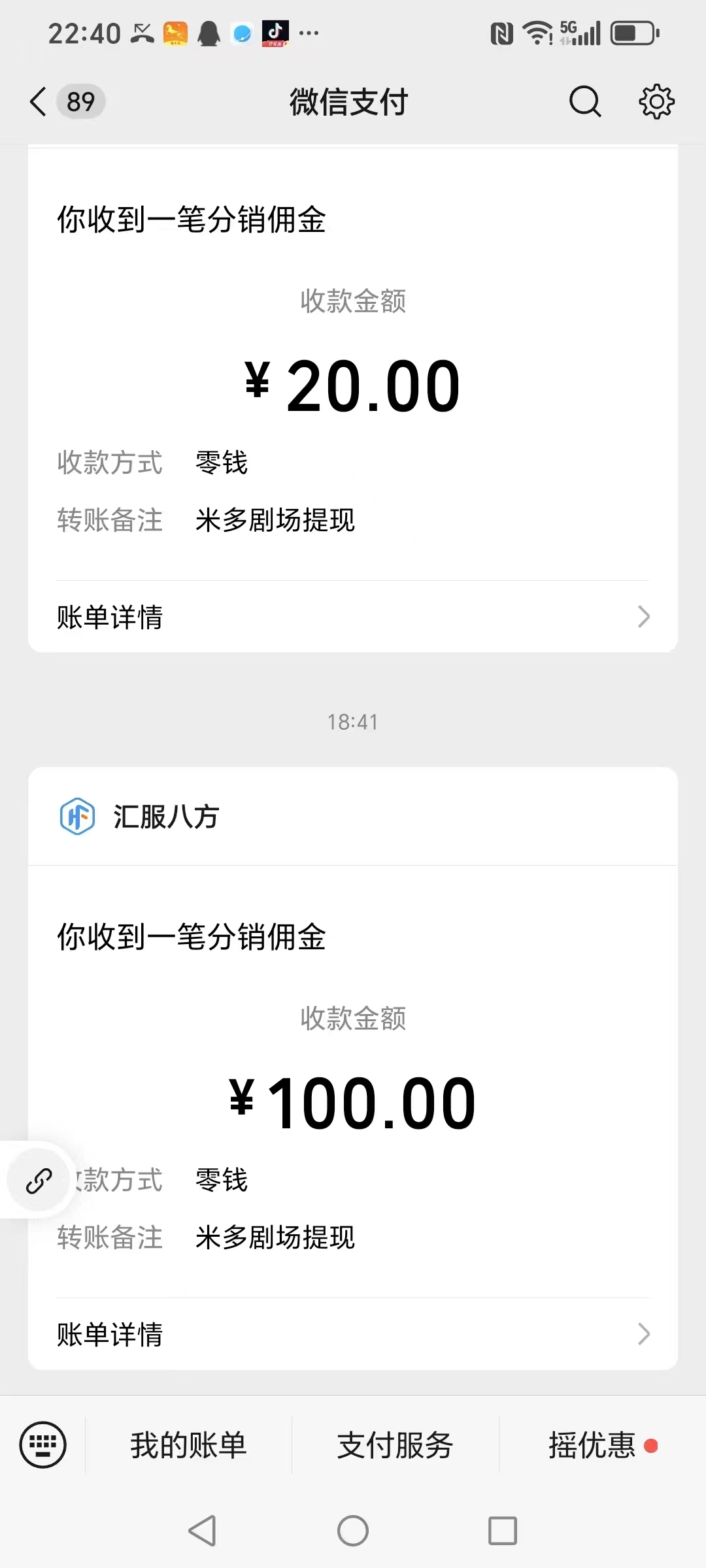Open the 汇服八方 merchant header
The image size is (706, 1568).
(353, 817)
